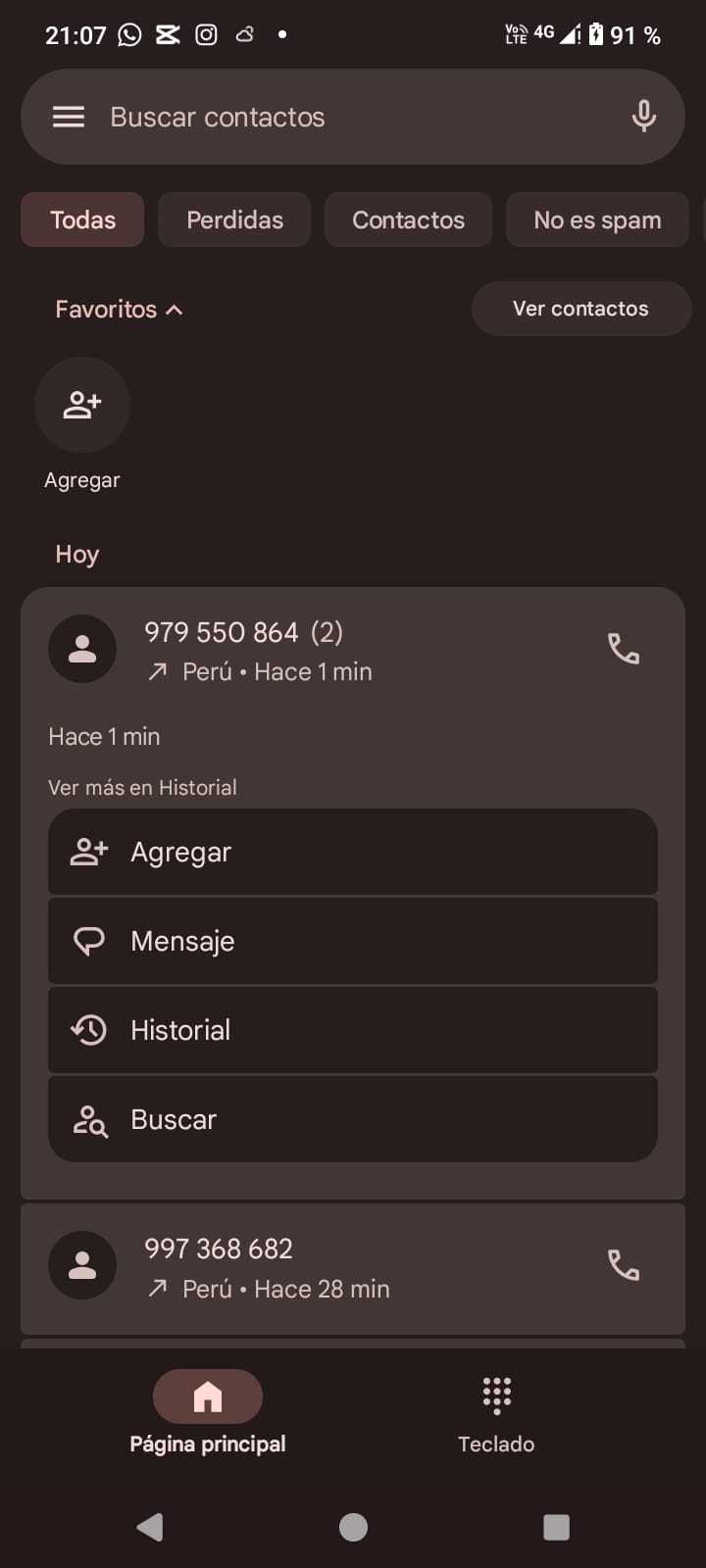706x1568 pixels.
Task: Send a Mensaje to 979 550 864
Action: pyautogui.click(x=352, y=941)
